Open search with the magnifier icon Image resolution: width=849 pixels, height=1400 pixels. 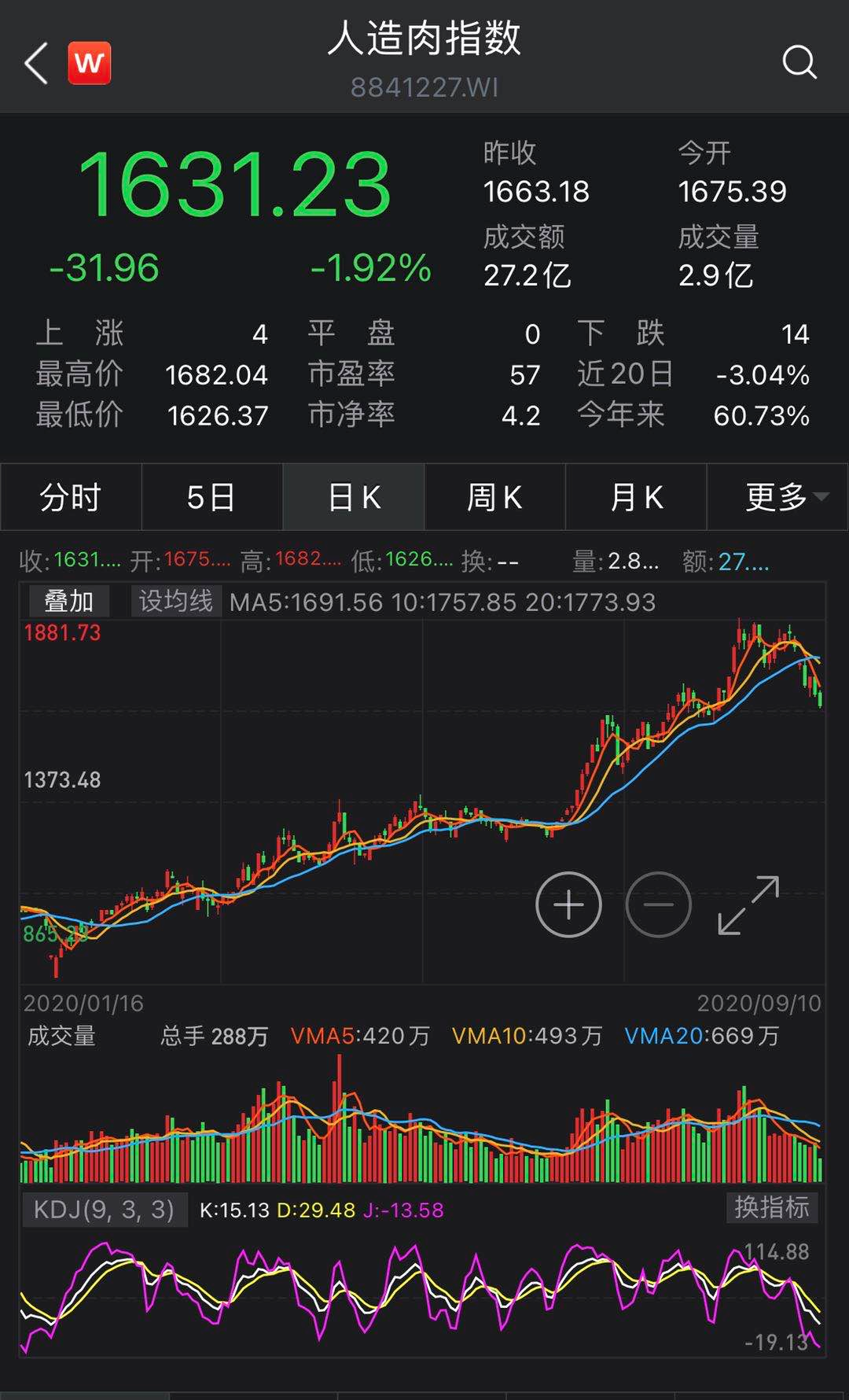click(799, 62)
